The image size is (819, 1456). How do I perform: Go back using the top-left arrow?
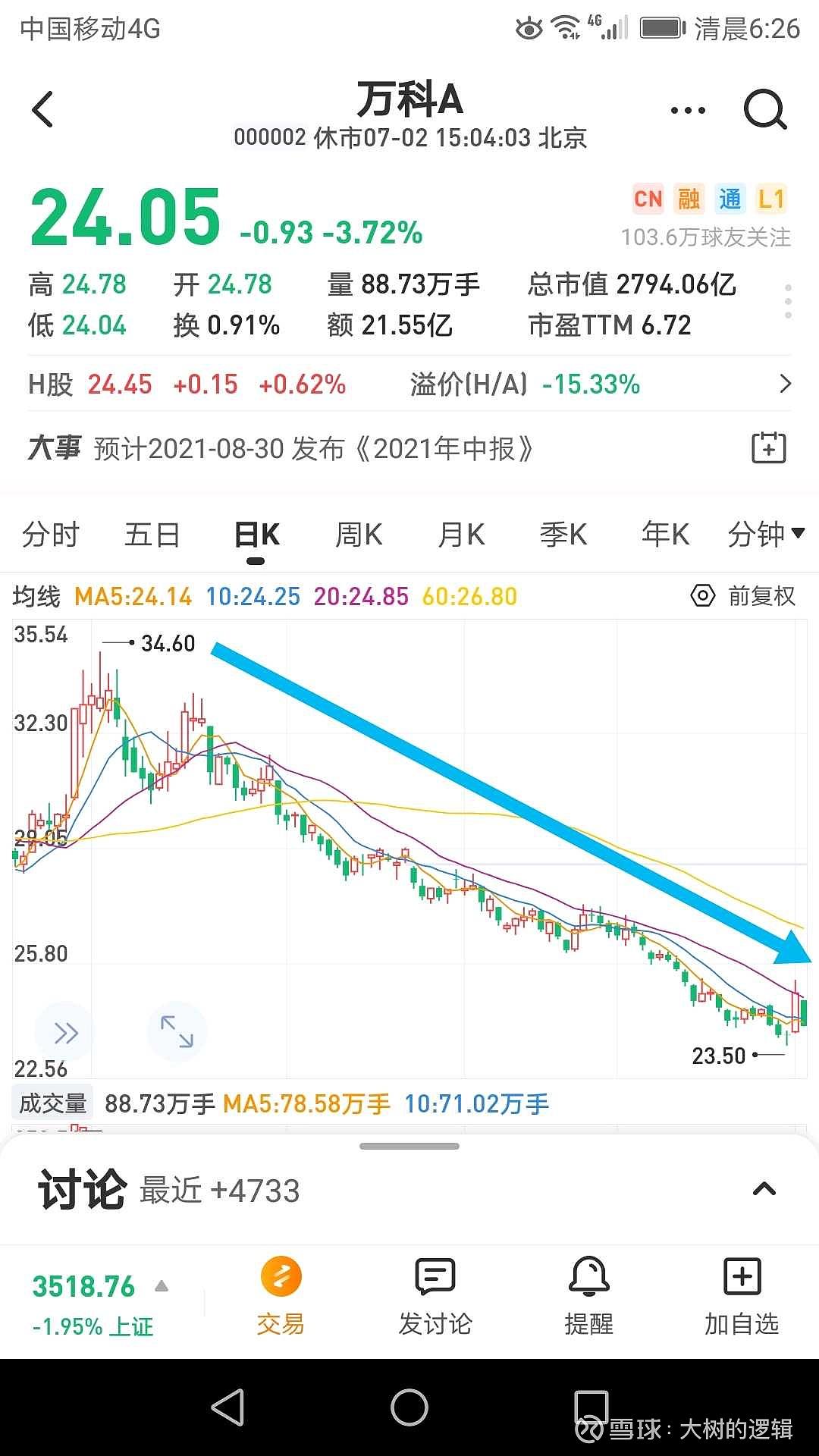[x=43, y=110]
